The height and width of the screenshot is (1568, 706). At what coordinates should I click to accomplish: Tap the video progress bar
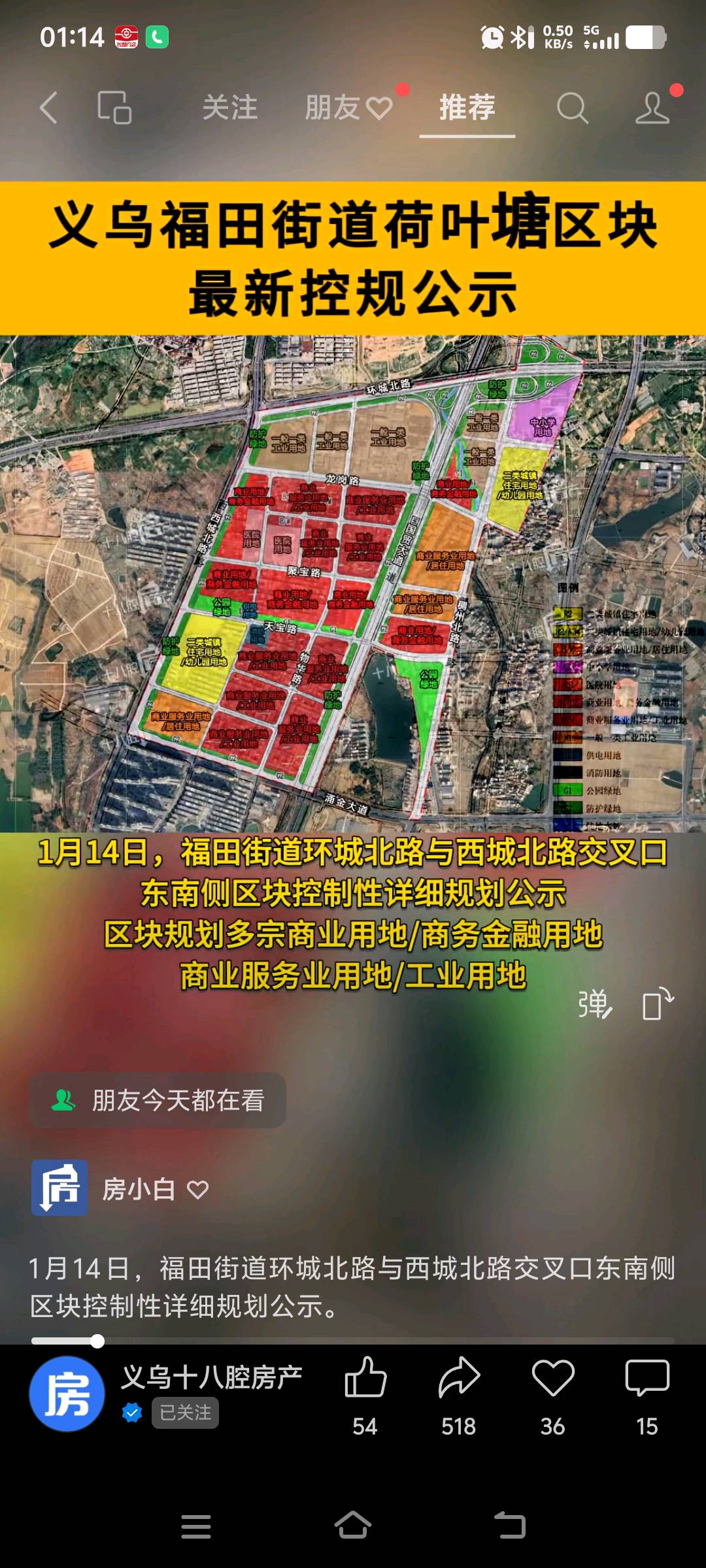(353, 1341)
